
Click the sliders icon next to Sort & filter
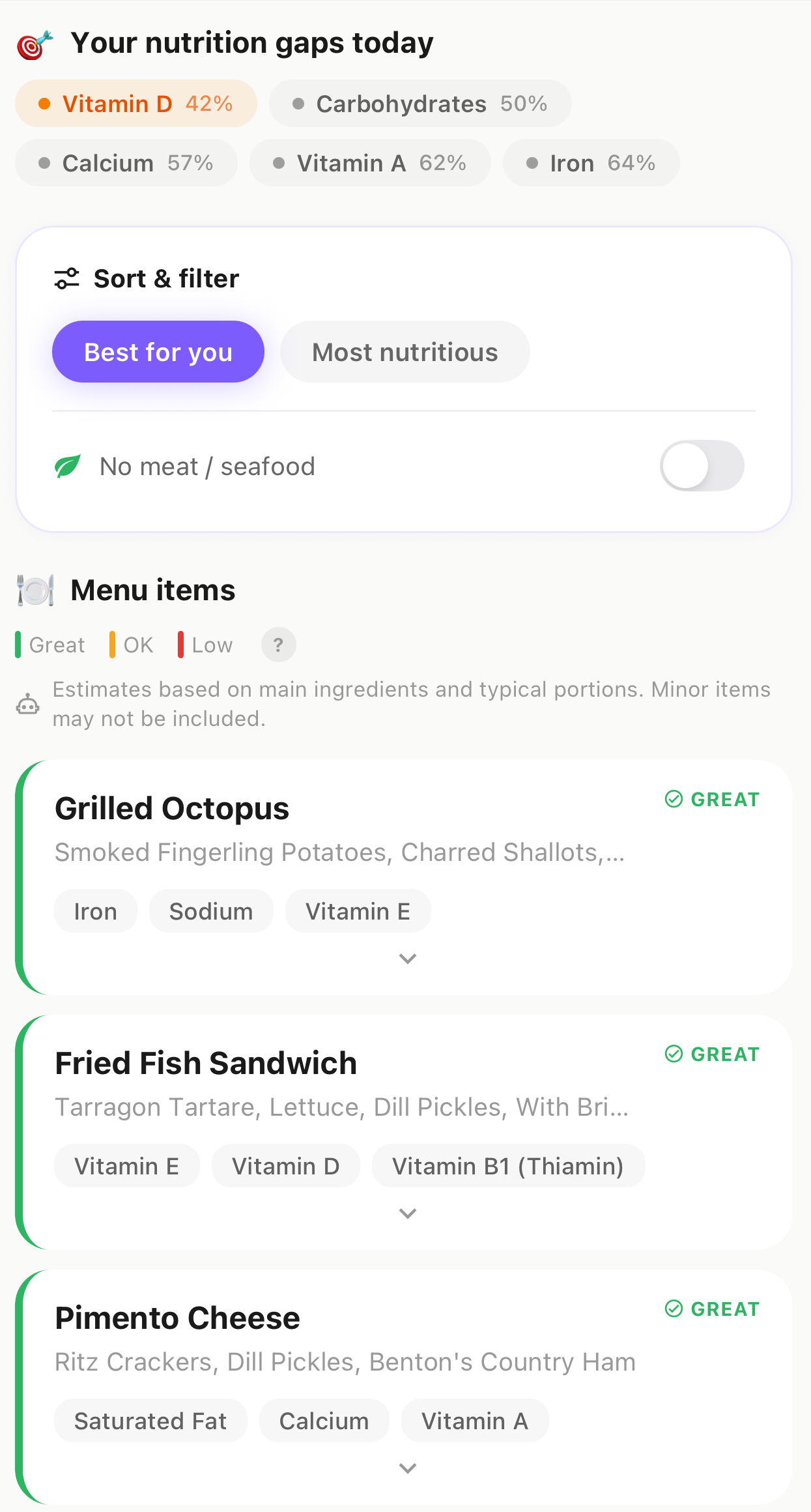pyautogui.click(x=65, y=278)
